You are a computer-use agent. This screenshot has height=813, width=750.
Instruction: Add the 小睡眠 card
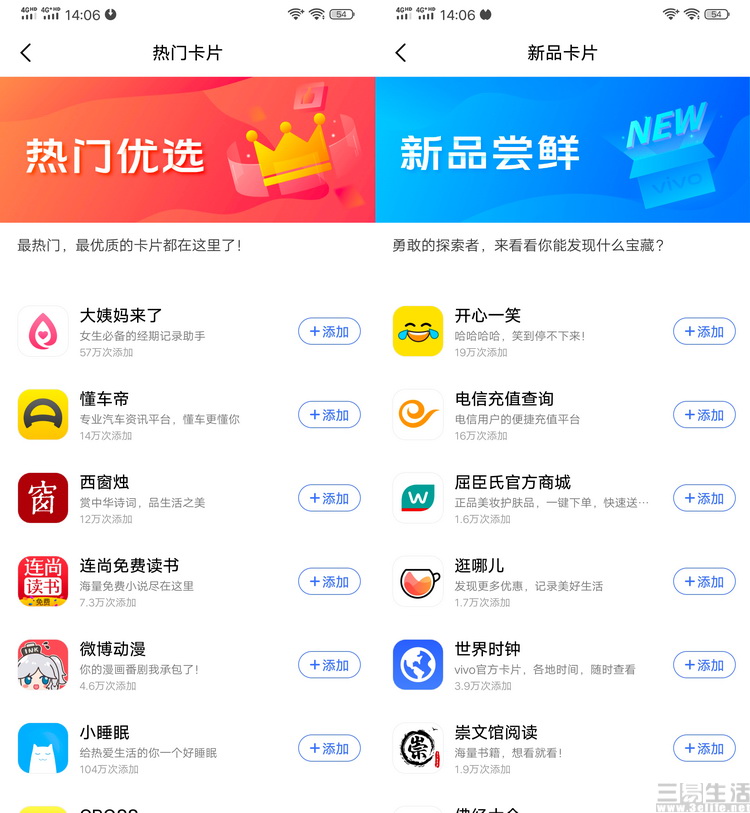329,748
